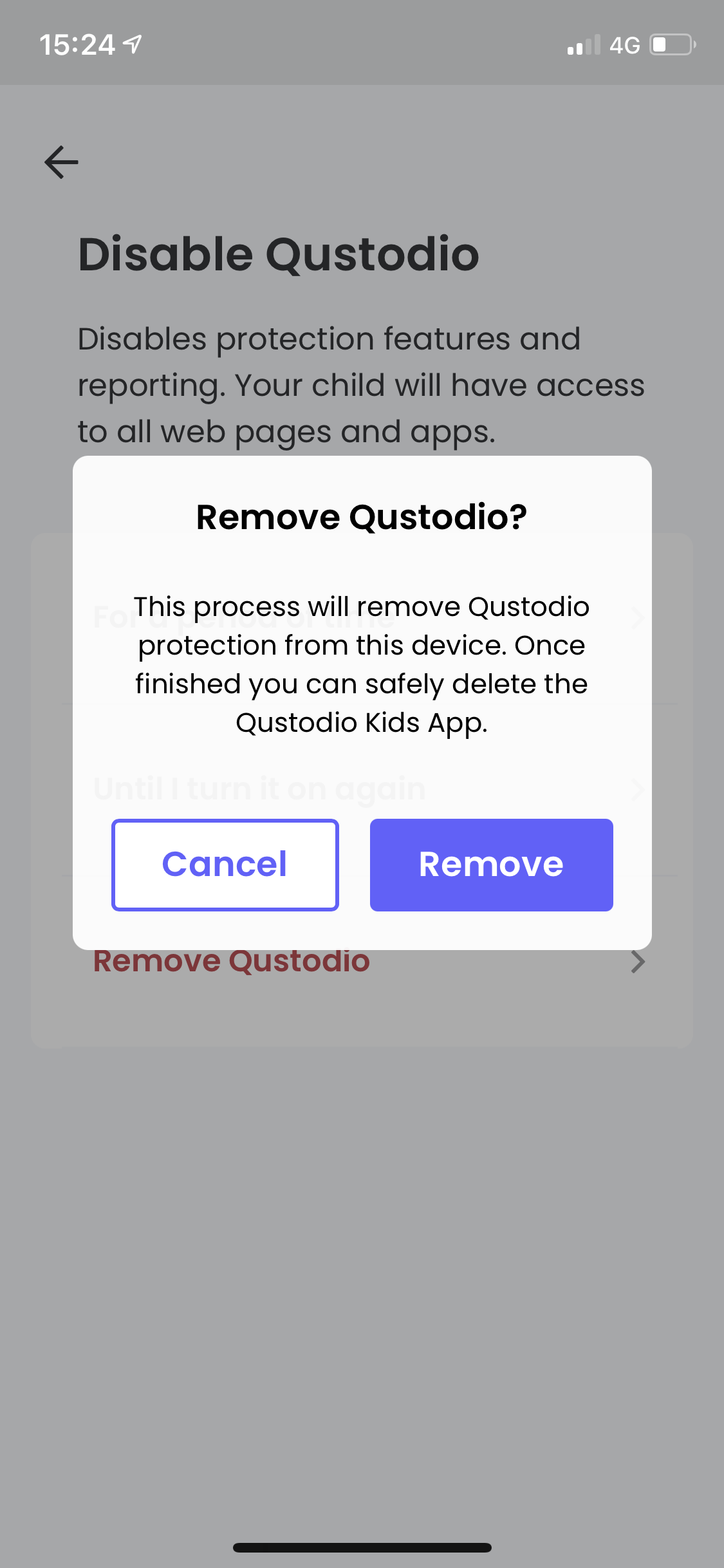The height and width of the screenshot is (1568, 724).
Task: Select Until I turn it on again
Action: (x=259, y=788)
